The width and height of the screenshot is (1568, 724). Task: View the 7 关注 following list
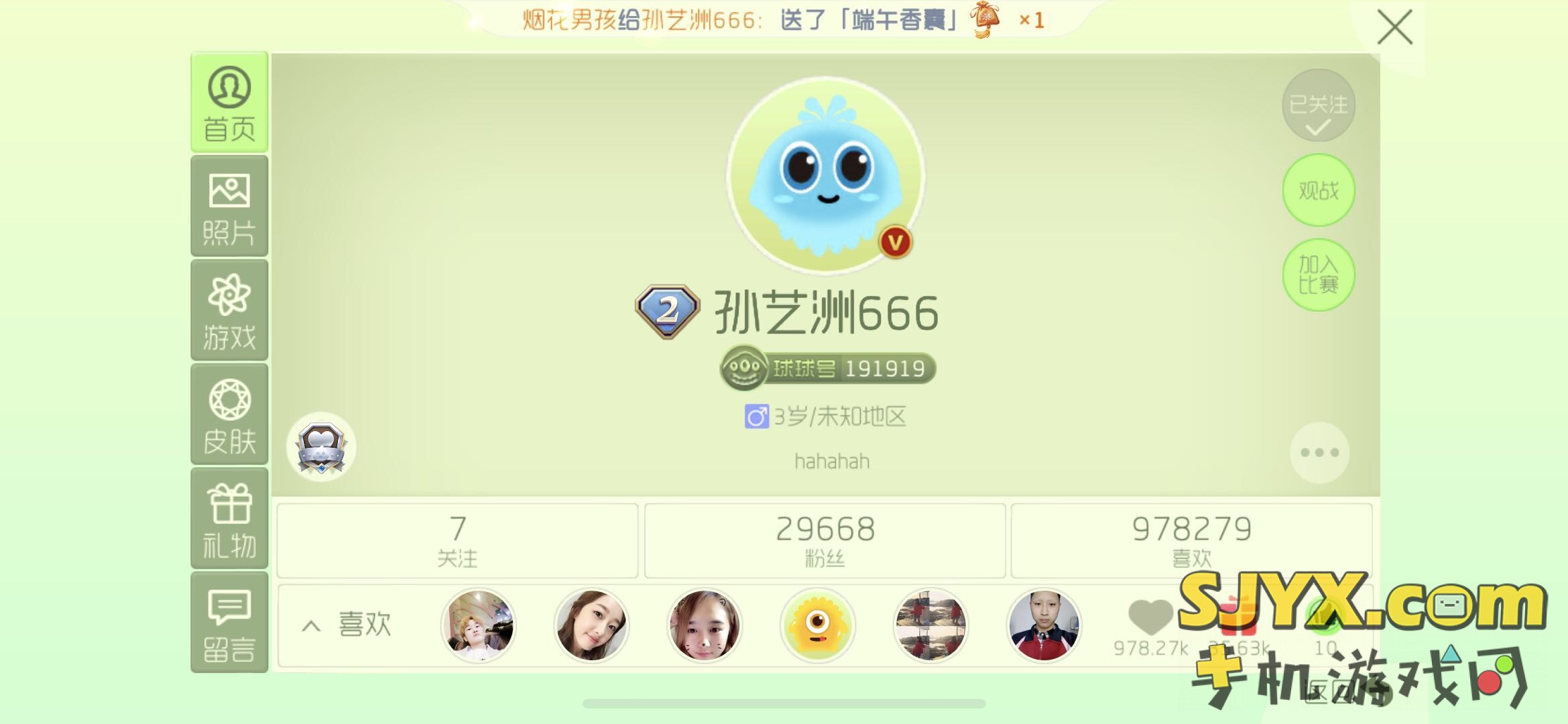pos(457,540)
